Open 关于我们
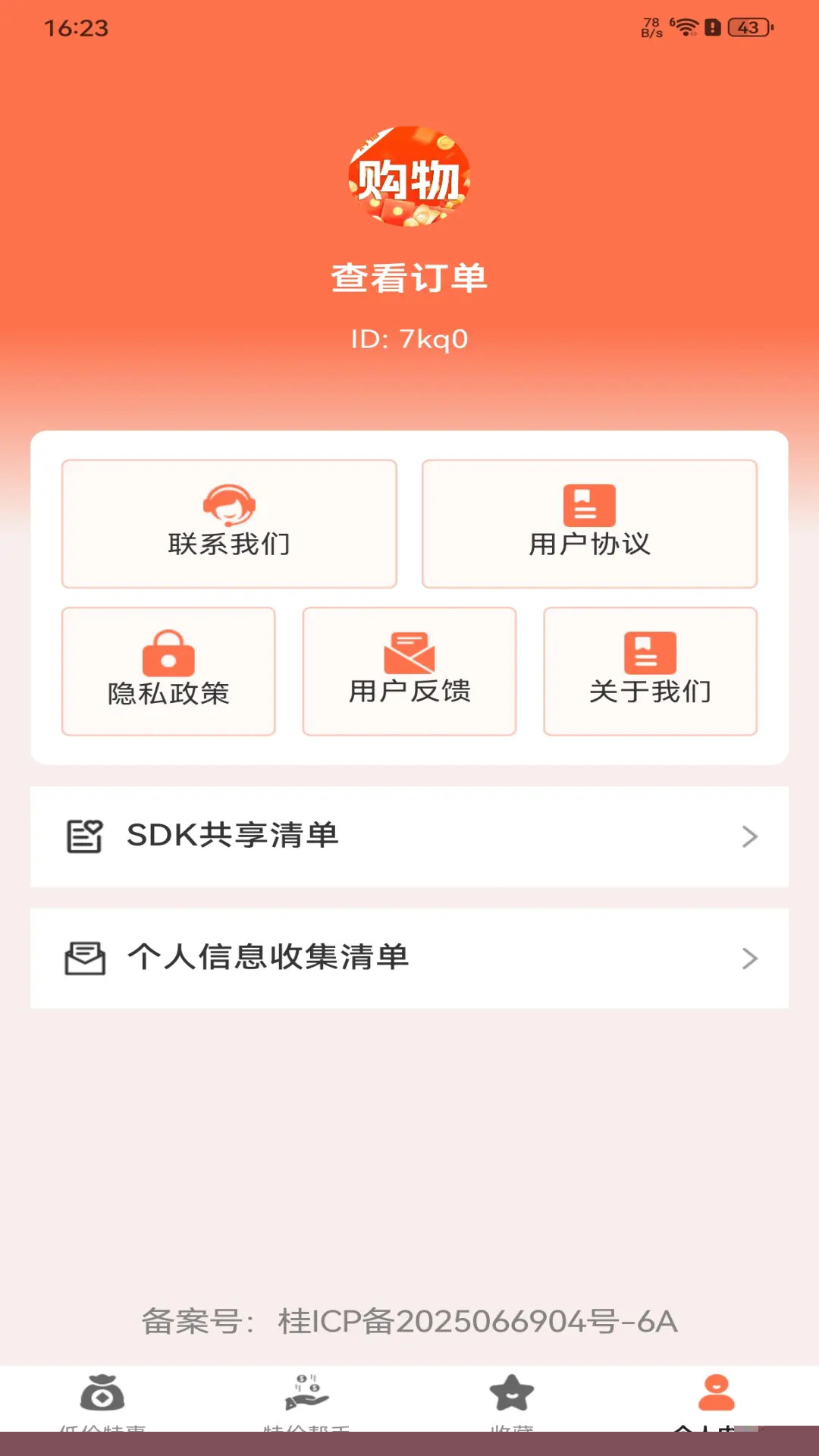The image size is (819, 1456). [x=650, y=671]
